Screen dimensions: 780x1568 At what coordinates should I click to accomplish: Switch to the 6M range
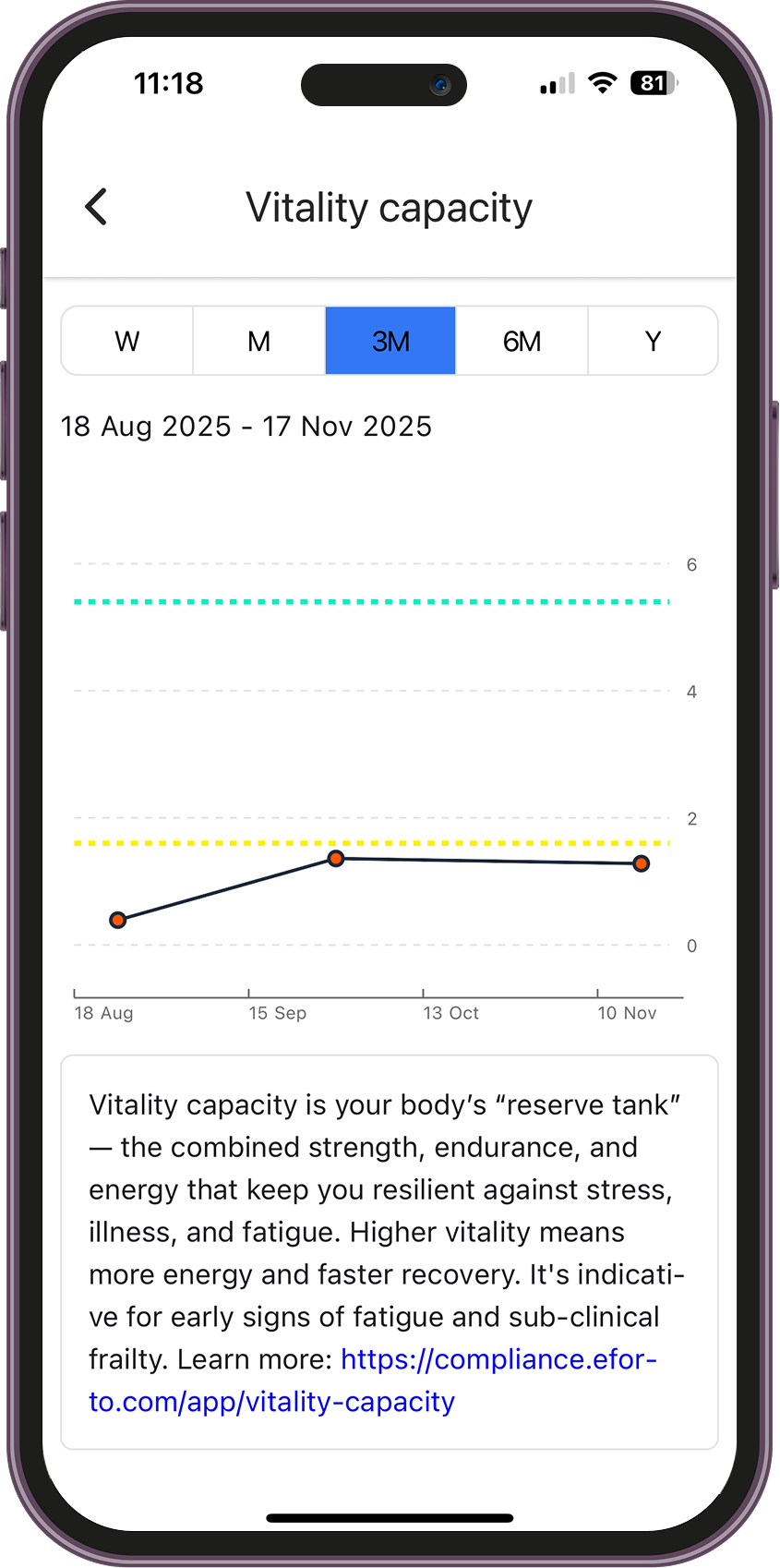pos(522,341)
